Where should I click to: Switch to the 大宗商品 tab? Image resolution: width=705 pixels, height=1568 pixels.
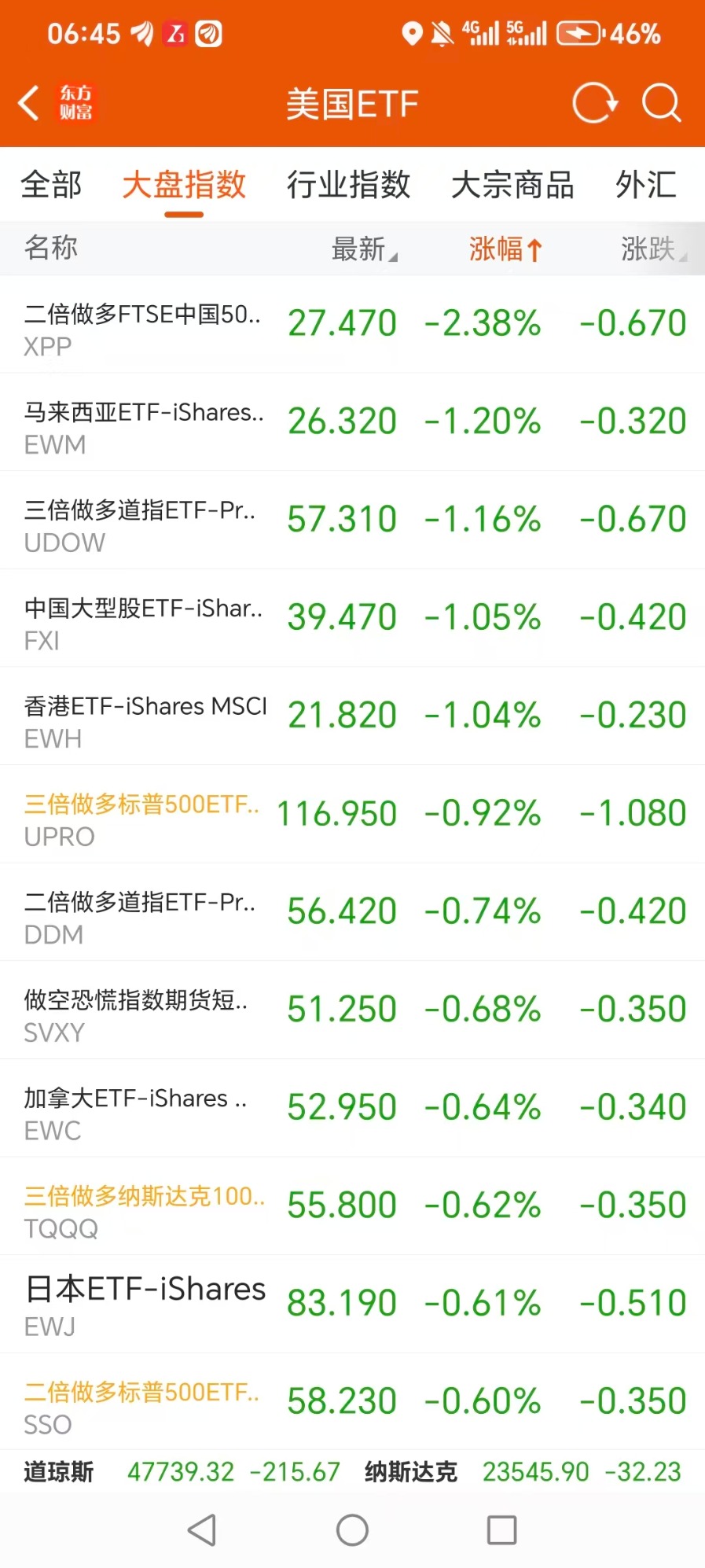pos(512,186)
